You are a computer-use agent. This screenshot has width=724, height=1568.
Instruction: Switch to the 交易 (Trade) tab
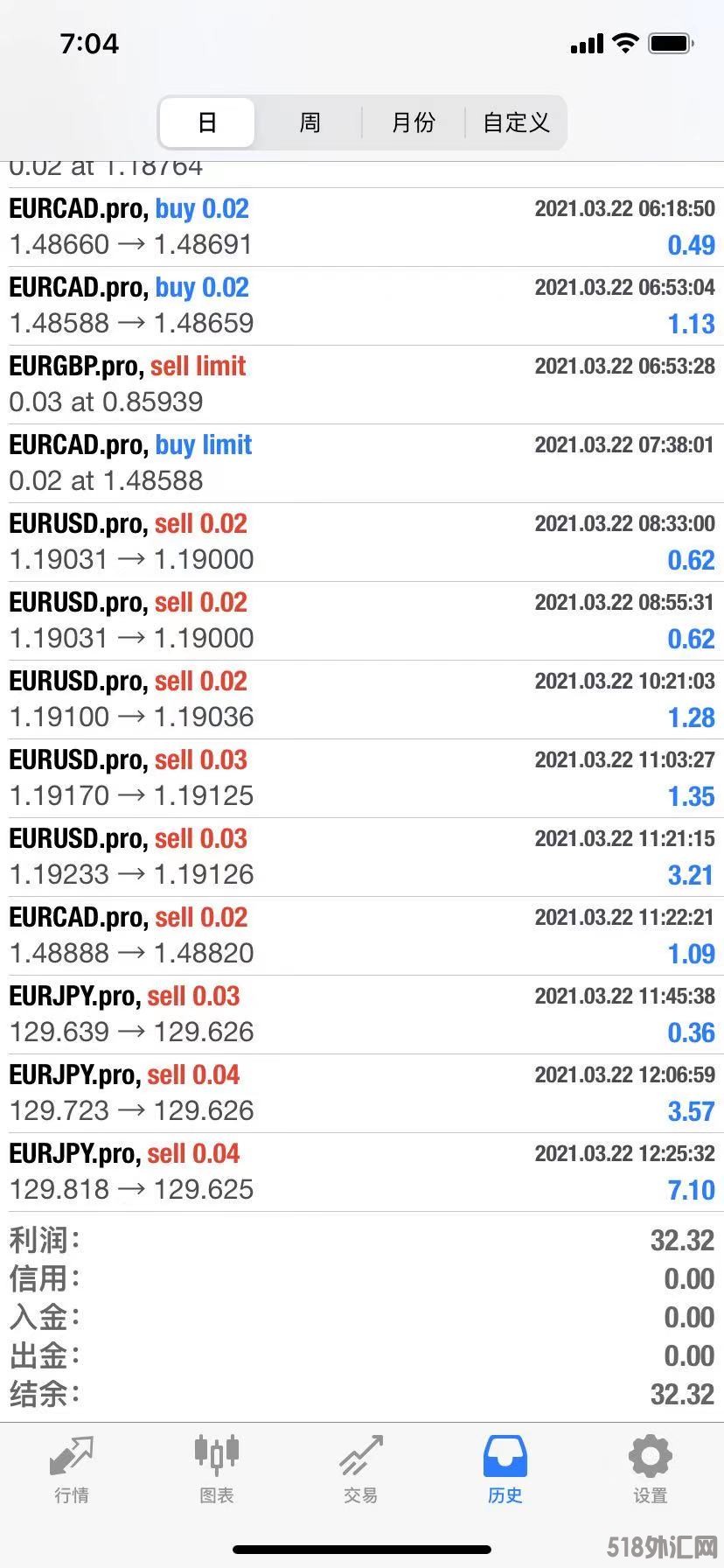point(361,1470)
